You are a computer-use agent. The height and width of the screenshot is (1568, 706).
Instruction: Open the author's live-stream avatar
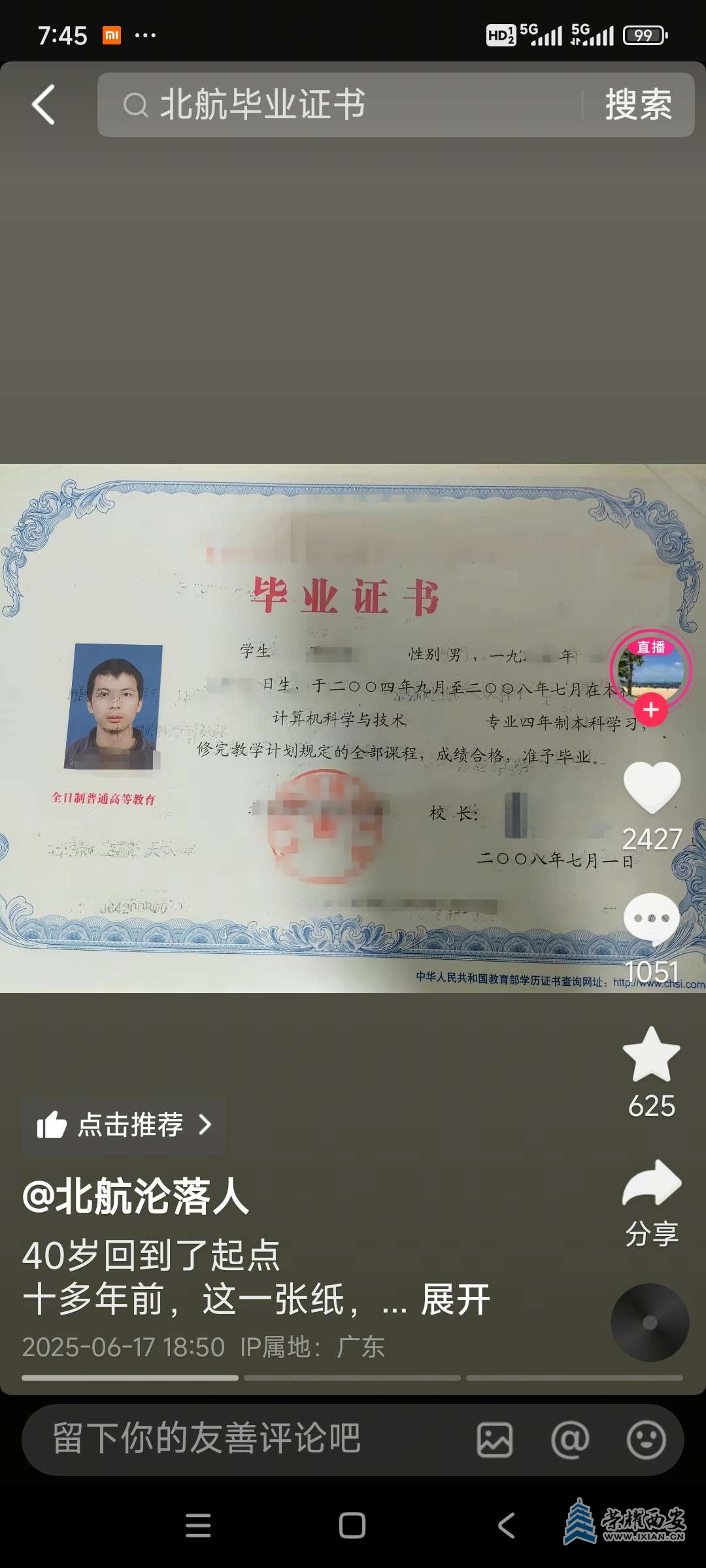[x=651, y=668]
